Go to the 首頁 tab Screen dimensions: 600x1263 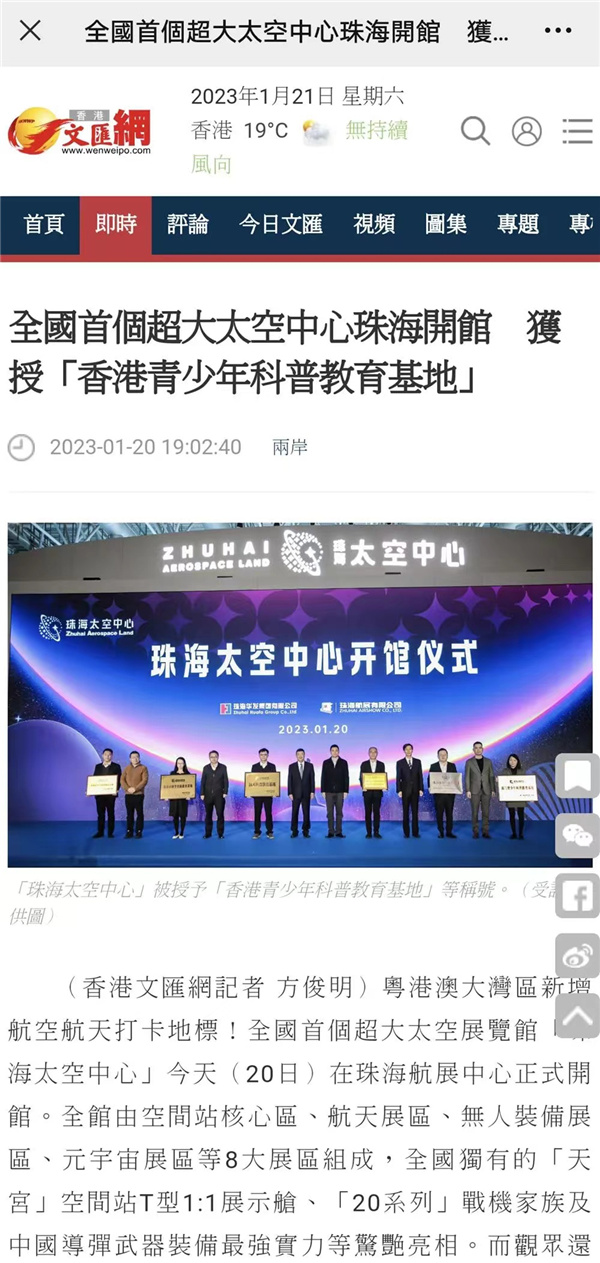click(x=44, y=225)
